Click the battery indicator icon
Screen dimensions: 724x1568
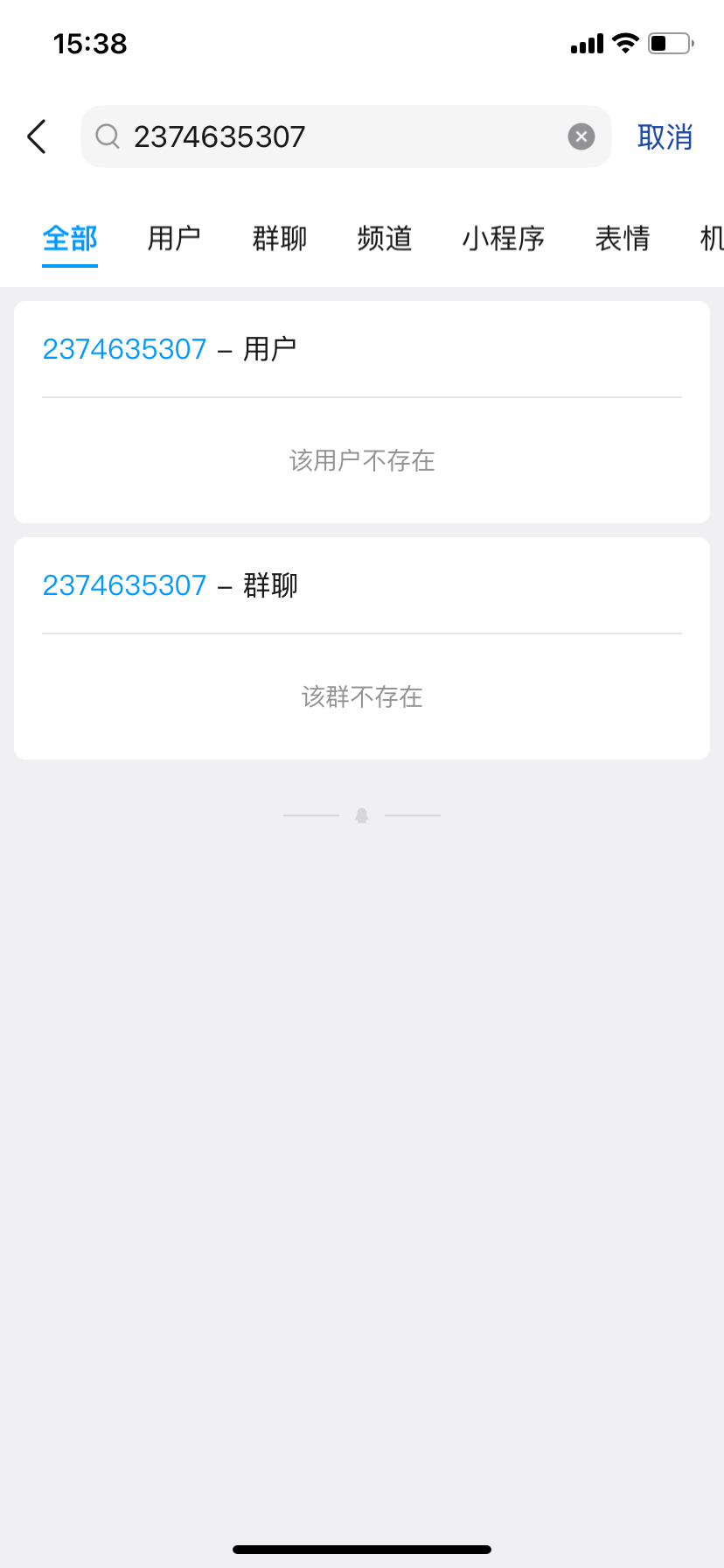tap(670, 43)
